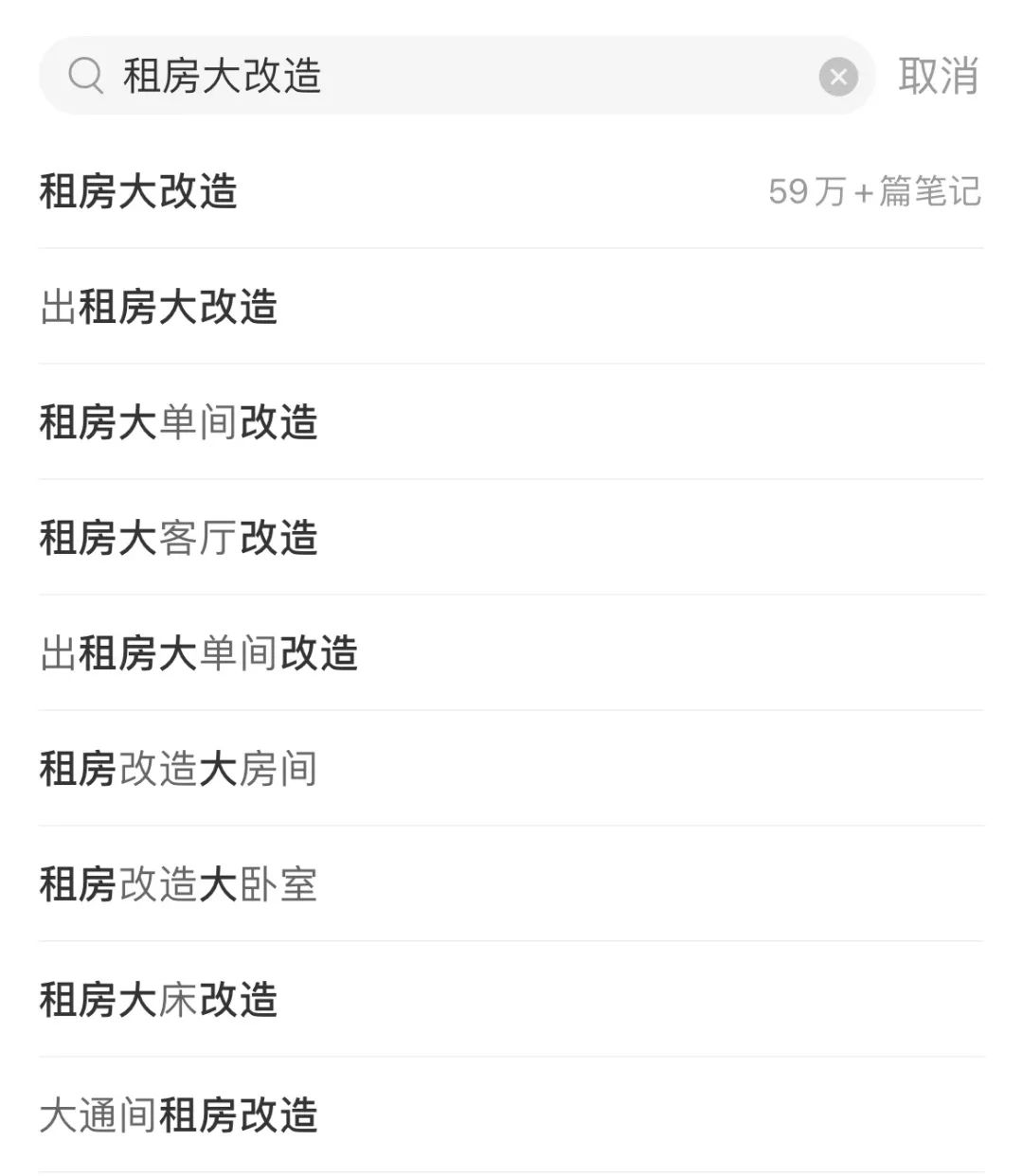Pick the suggestion 租房大客厅改造

178,538
